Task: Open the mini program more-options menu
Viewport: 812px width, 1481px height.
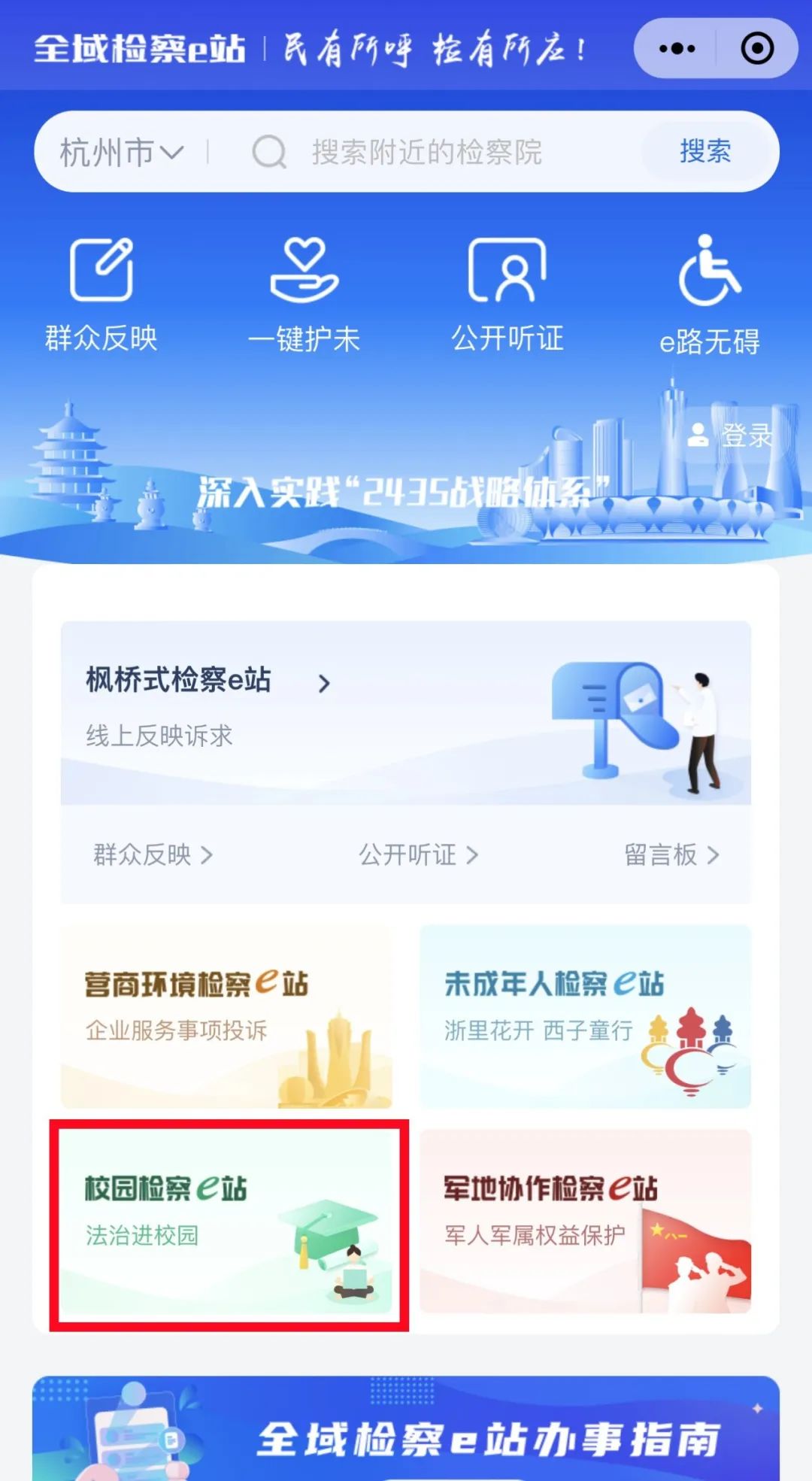Action: click(676, 49)
